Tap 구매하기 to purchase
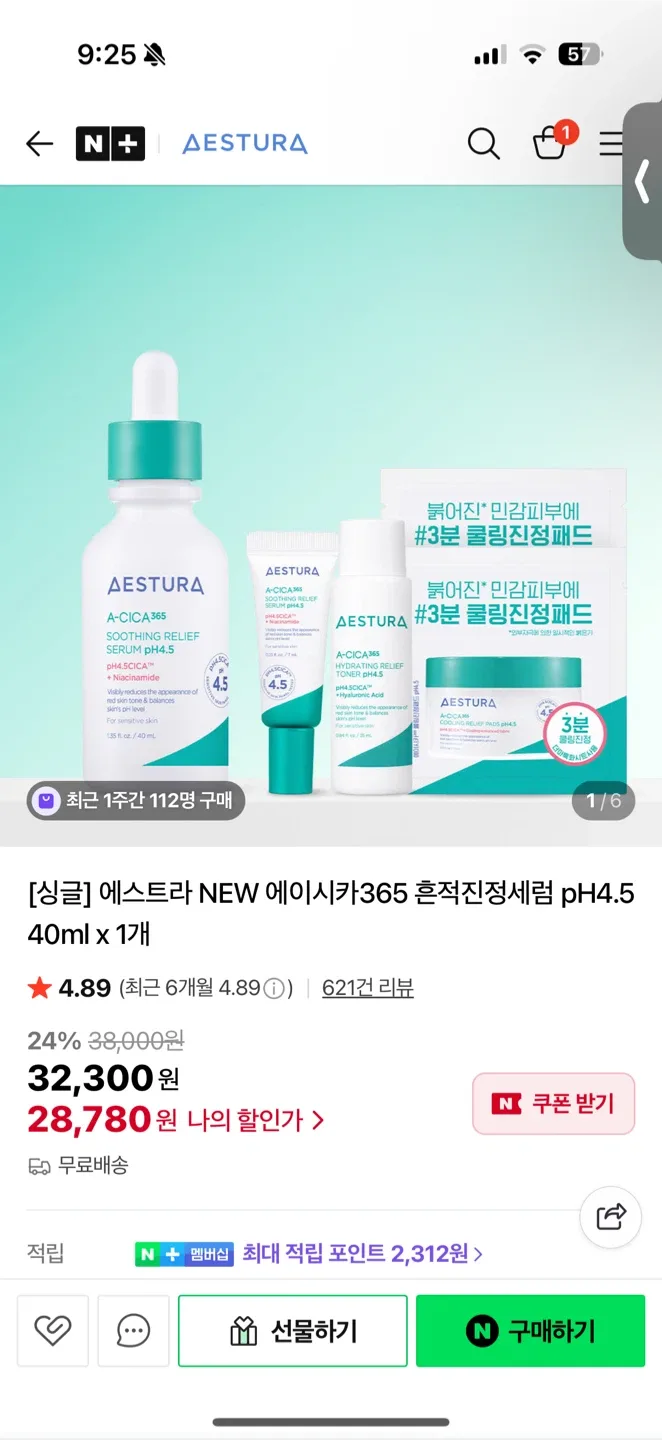This screenshot has height=1440, width=662. [531, 1331]
